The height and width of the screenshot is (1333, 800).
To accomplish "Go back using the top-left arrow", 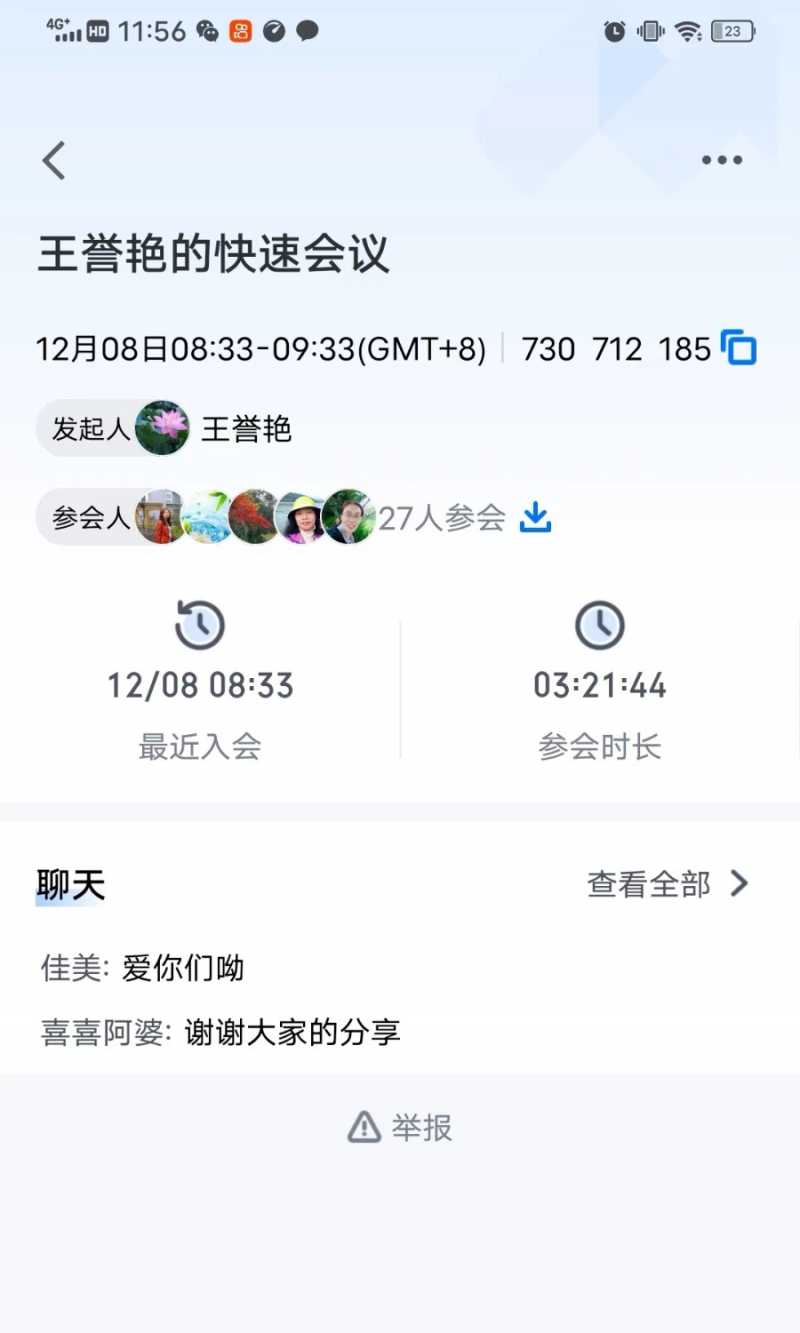I will (54, 160).
